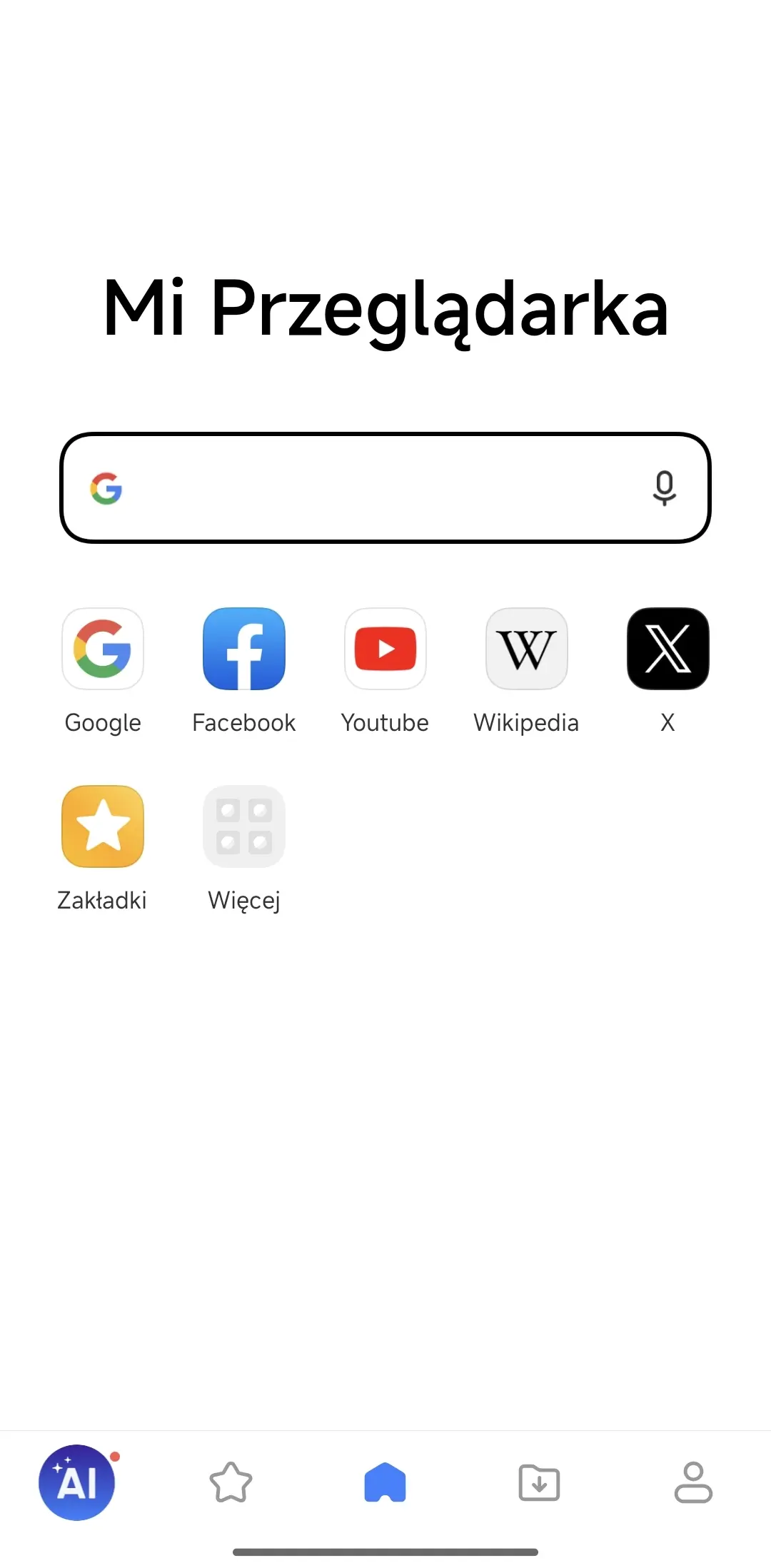This screenshot has width=771, height=1568.
Task: Open Zakładki bookmarks tile
Action: [103, 826]
